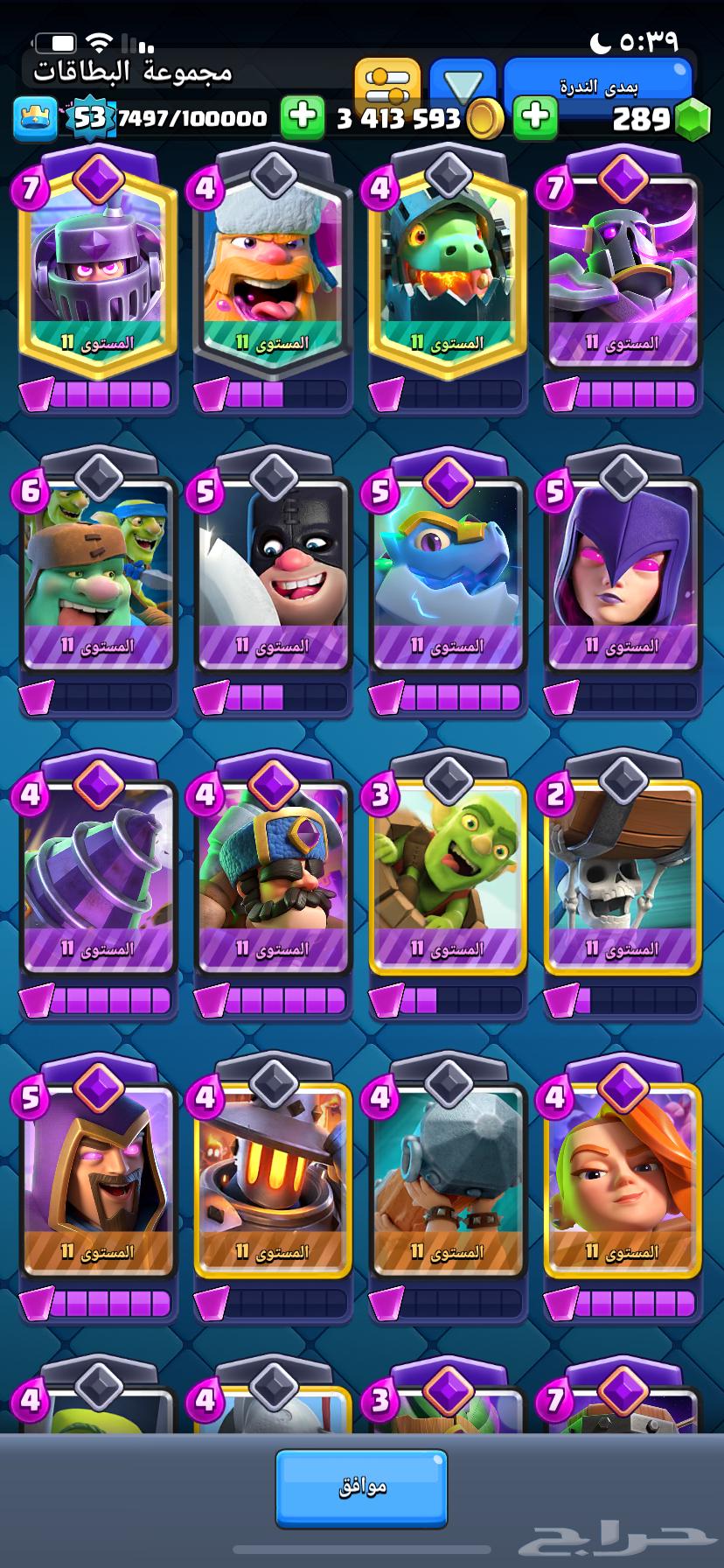
Task: Open the sort by rarity dropdown
Action: pos(598,86)
